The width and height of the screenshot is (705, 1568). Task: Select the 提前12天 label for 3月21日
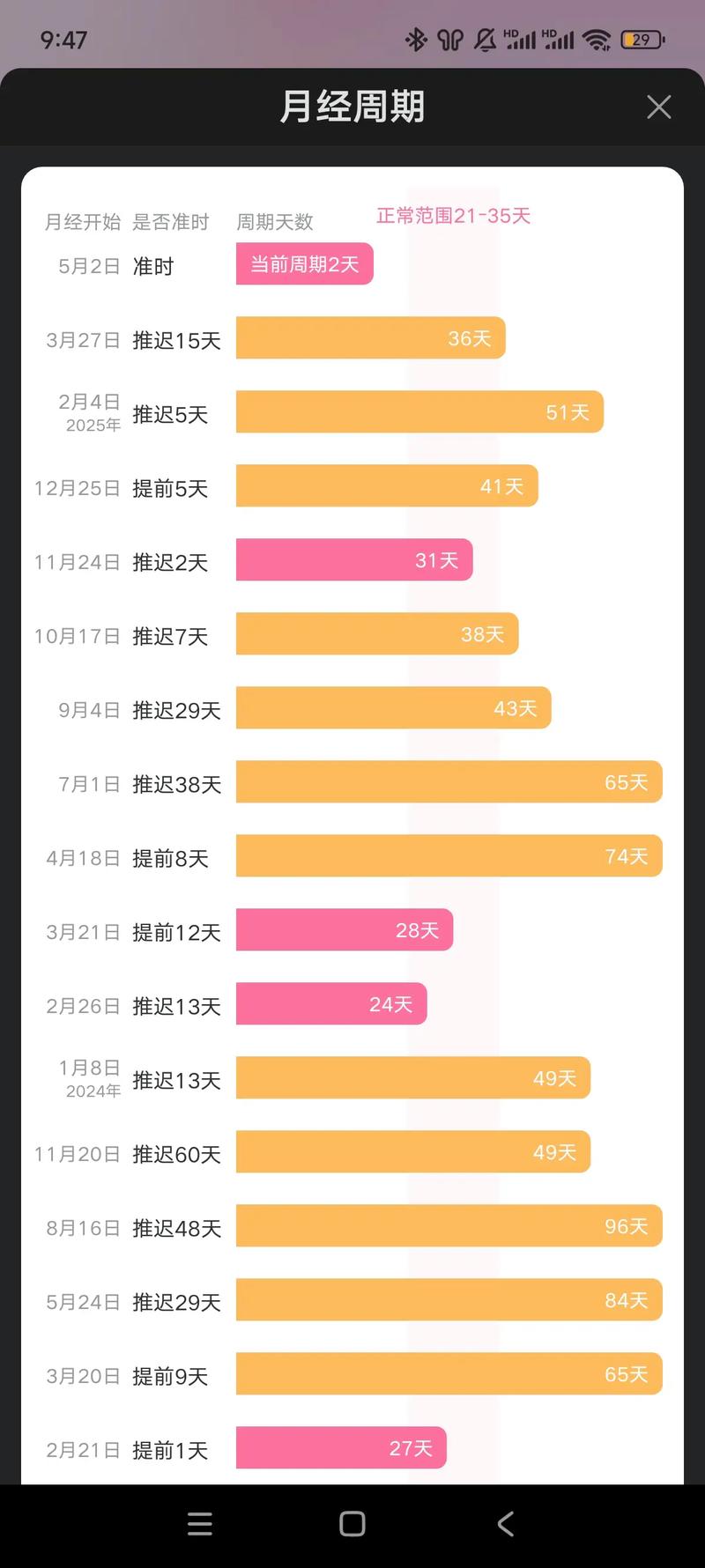click(x=175, y=932)
